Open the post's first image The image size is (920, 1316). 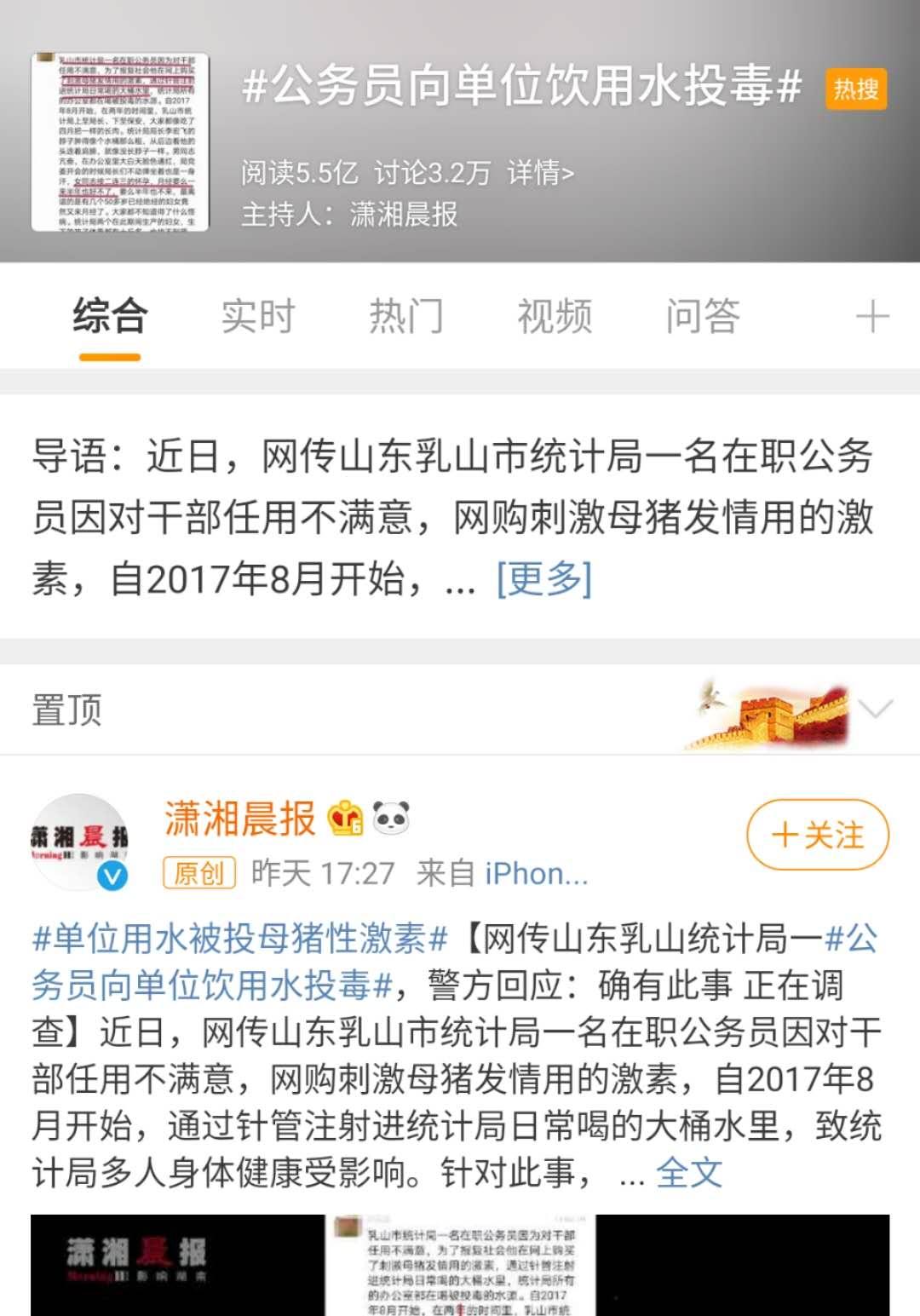click(x=177, y=1266)
